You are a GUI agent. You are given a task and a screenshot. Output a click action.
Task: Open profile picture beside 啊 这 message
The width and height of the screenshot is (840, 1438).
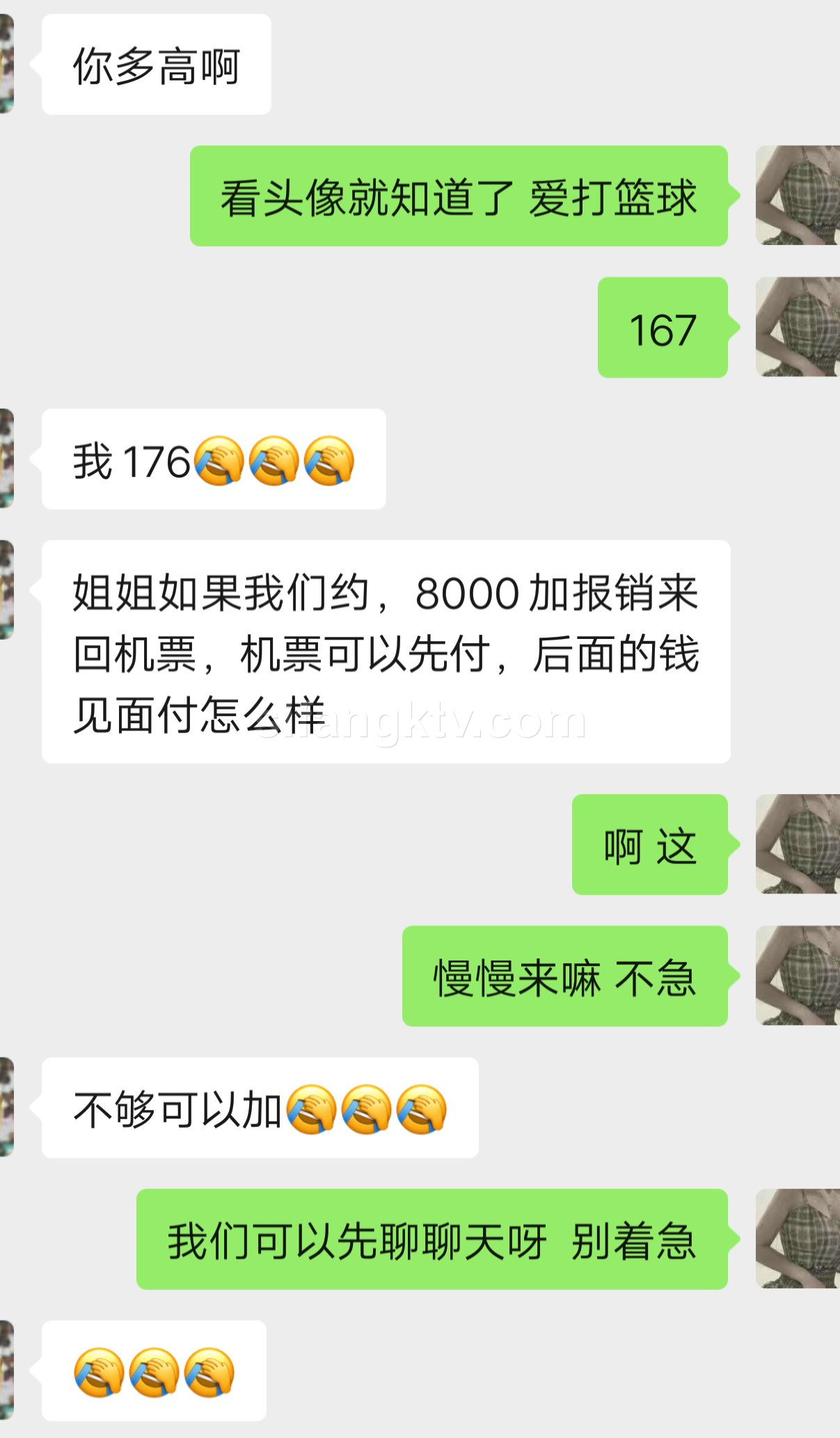(x=798, y=844)
